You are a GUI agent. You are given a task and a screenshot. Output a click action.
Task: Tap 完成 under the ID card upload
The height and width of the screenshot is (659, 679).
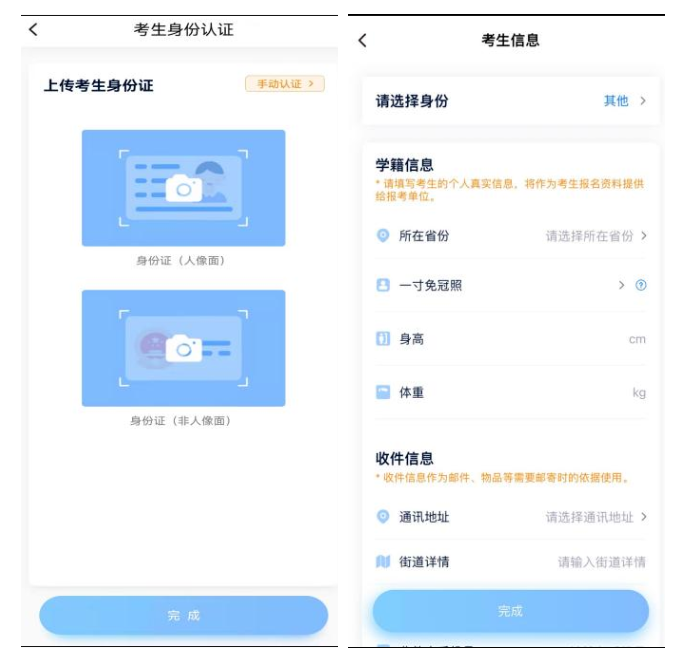coord(183,615)
